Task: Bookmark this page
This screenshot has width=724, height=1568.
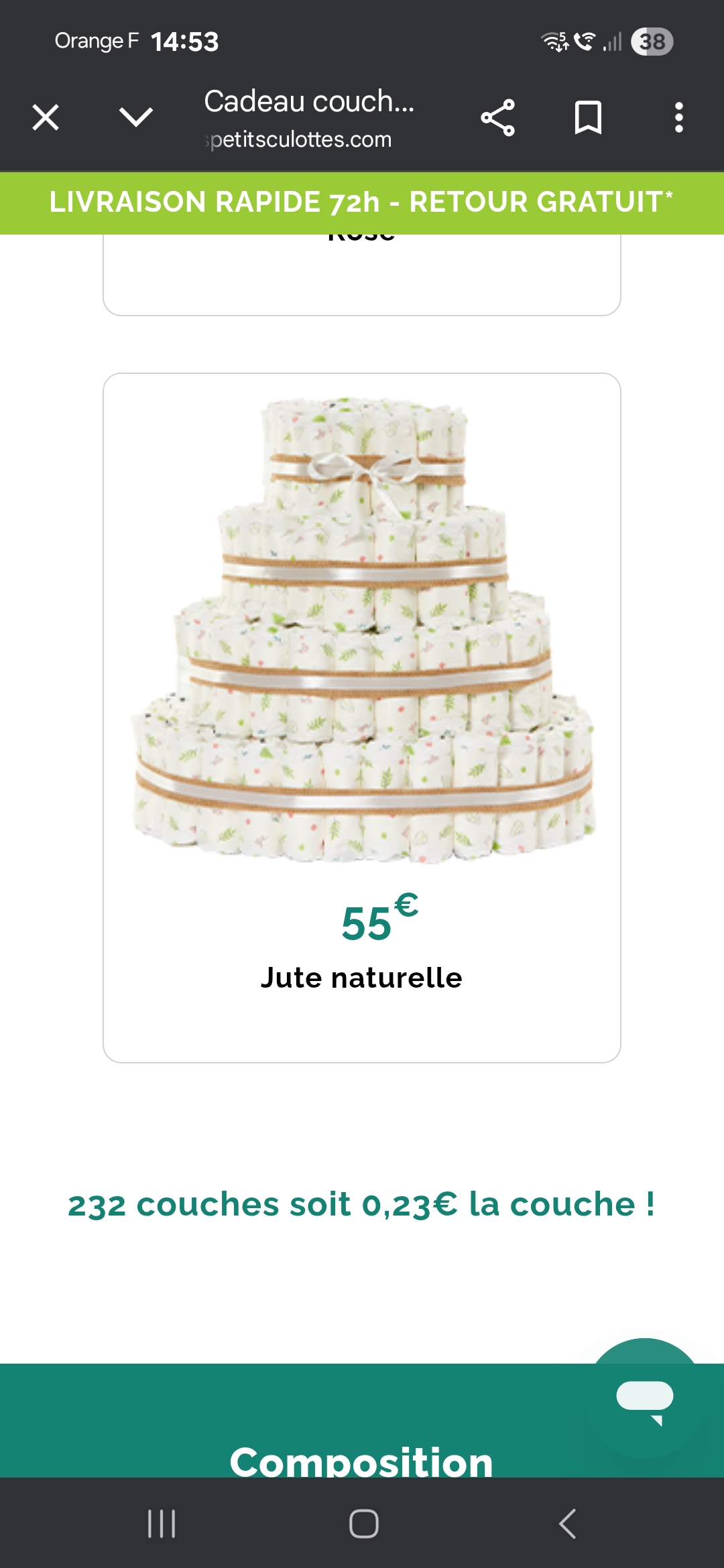Action: [588, 118]
